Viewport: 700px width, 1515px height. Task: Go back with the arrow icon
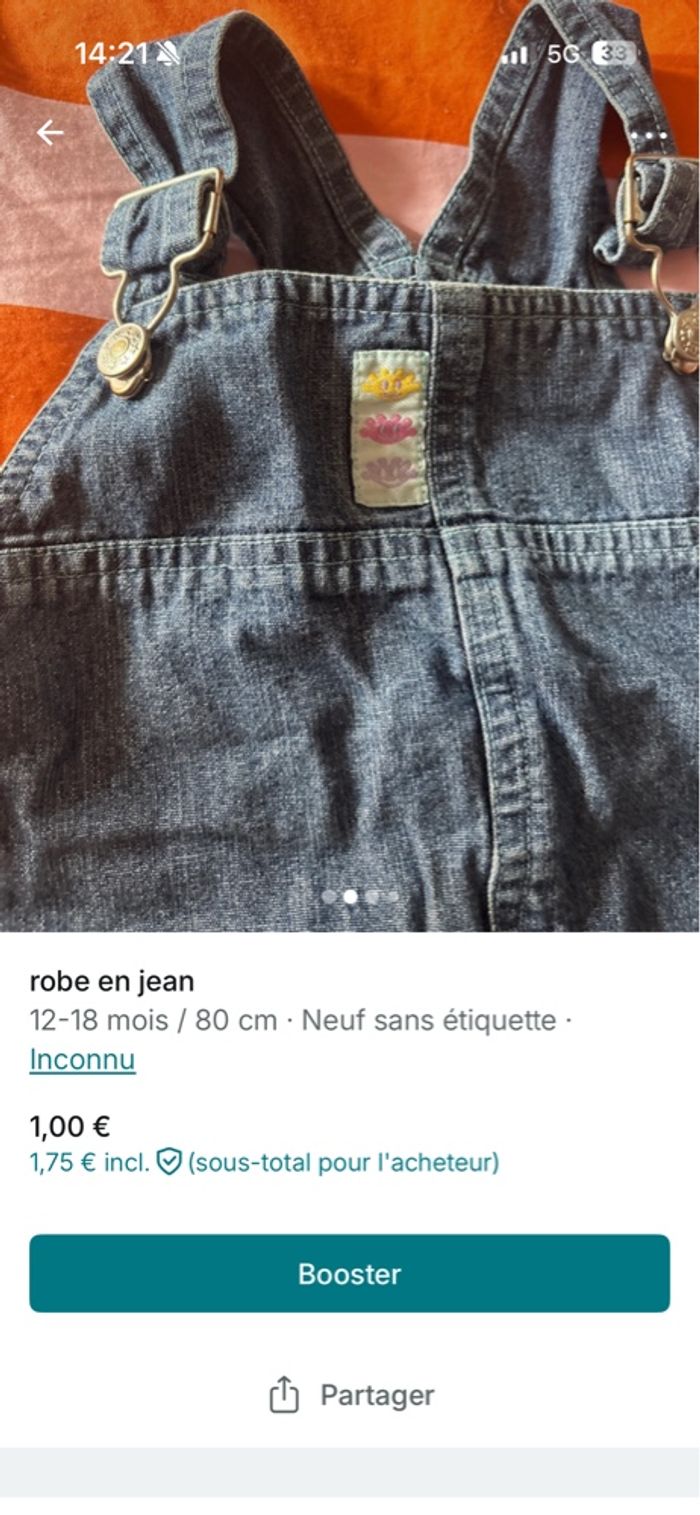pyautogui.click(x=50, y=132)
